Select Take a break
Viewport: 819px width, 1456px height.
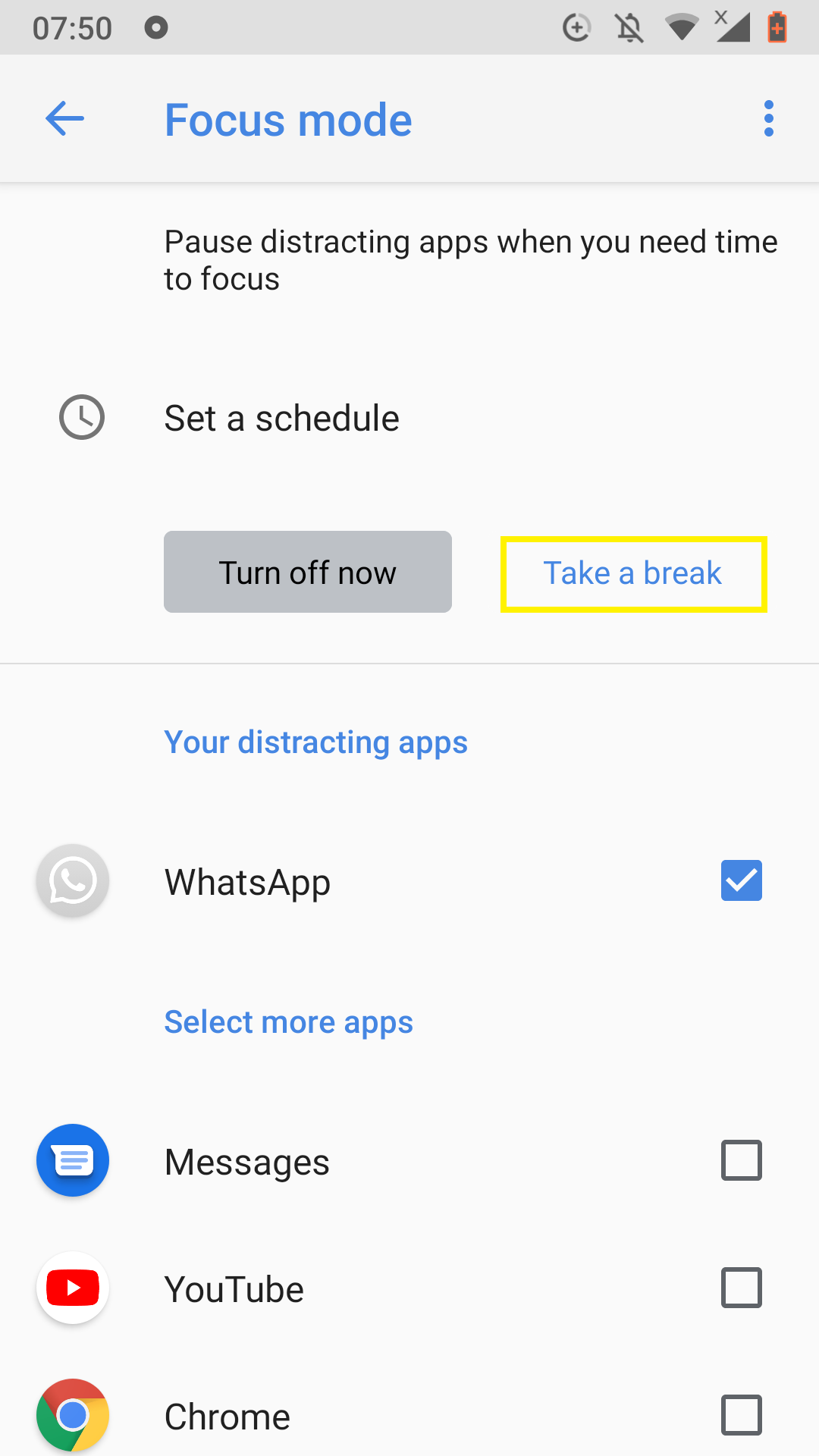pos(633,573)
